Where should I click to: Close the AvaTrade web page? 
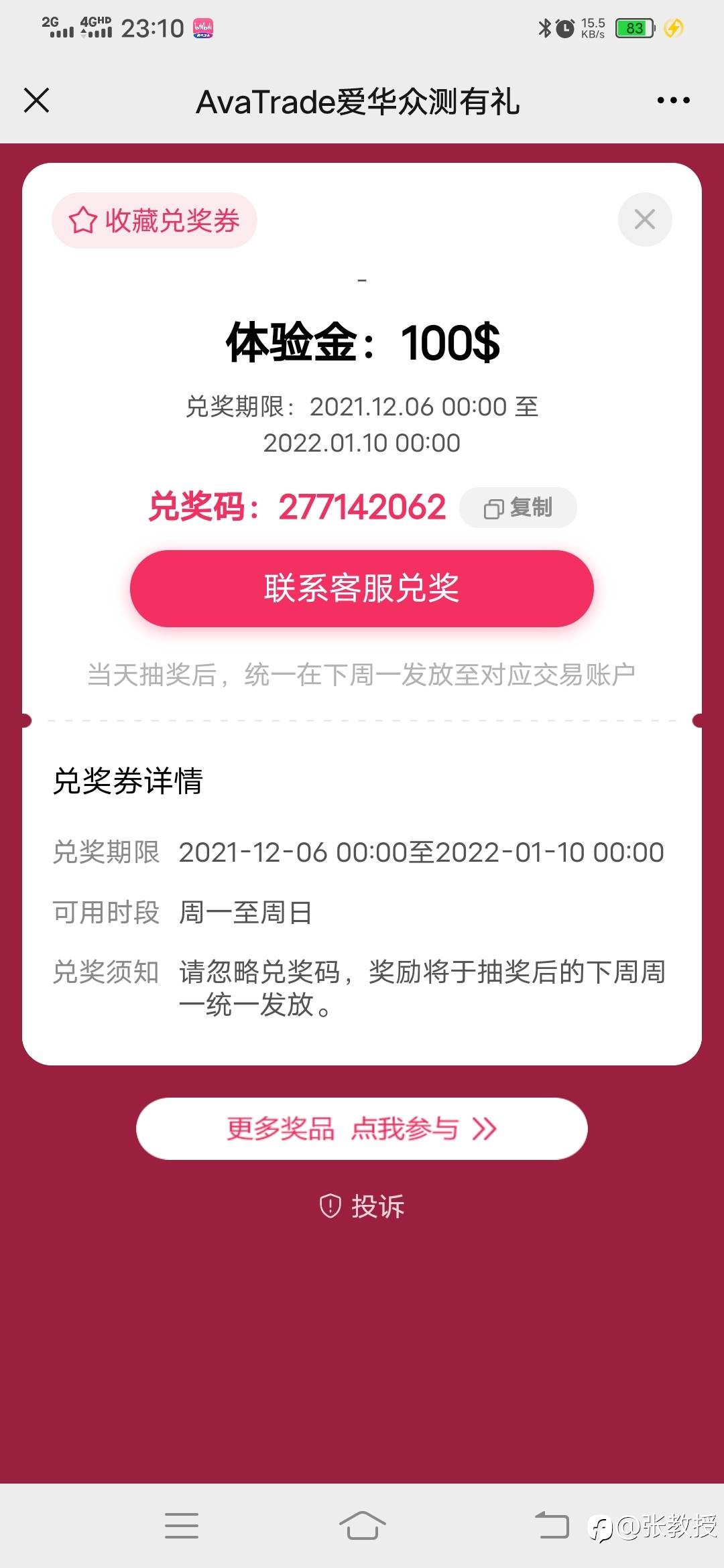(x=36, y=101)
